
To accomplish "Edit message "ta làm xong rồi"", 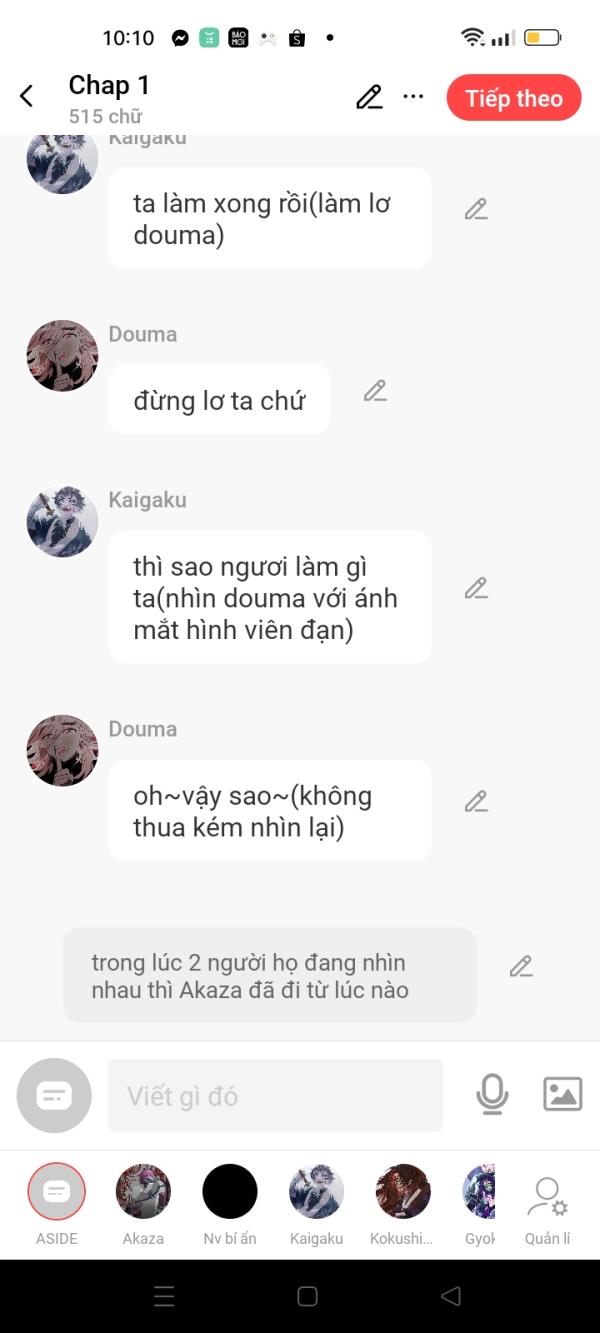I will [x=476, y=209].
